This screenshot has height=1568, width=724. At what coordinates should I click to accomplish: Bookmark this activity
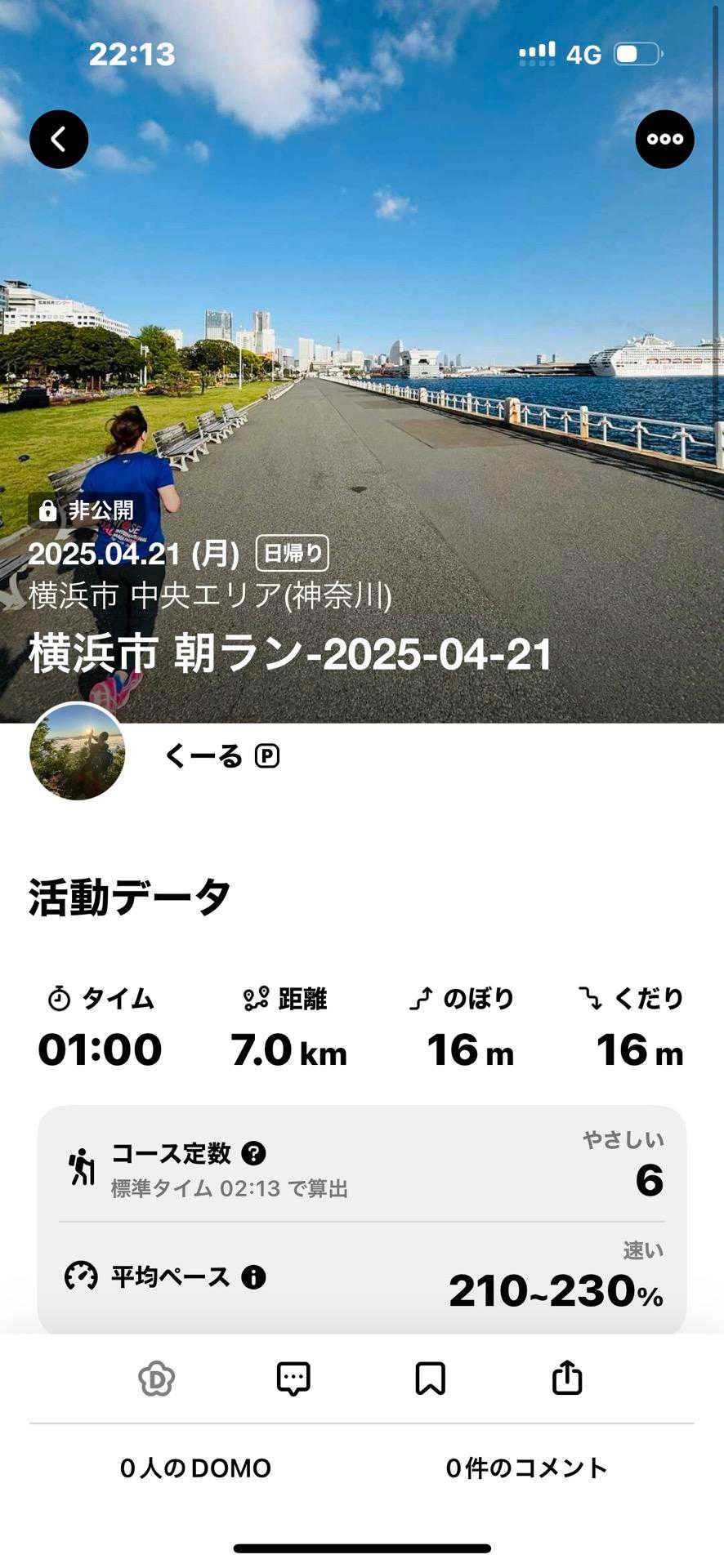[430, 1379]
